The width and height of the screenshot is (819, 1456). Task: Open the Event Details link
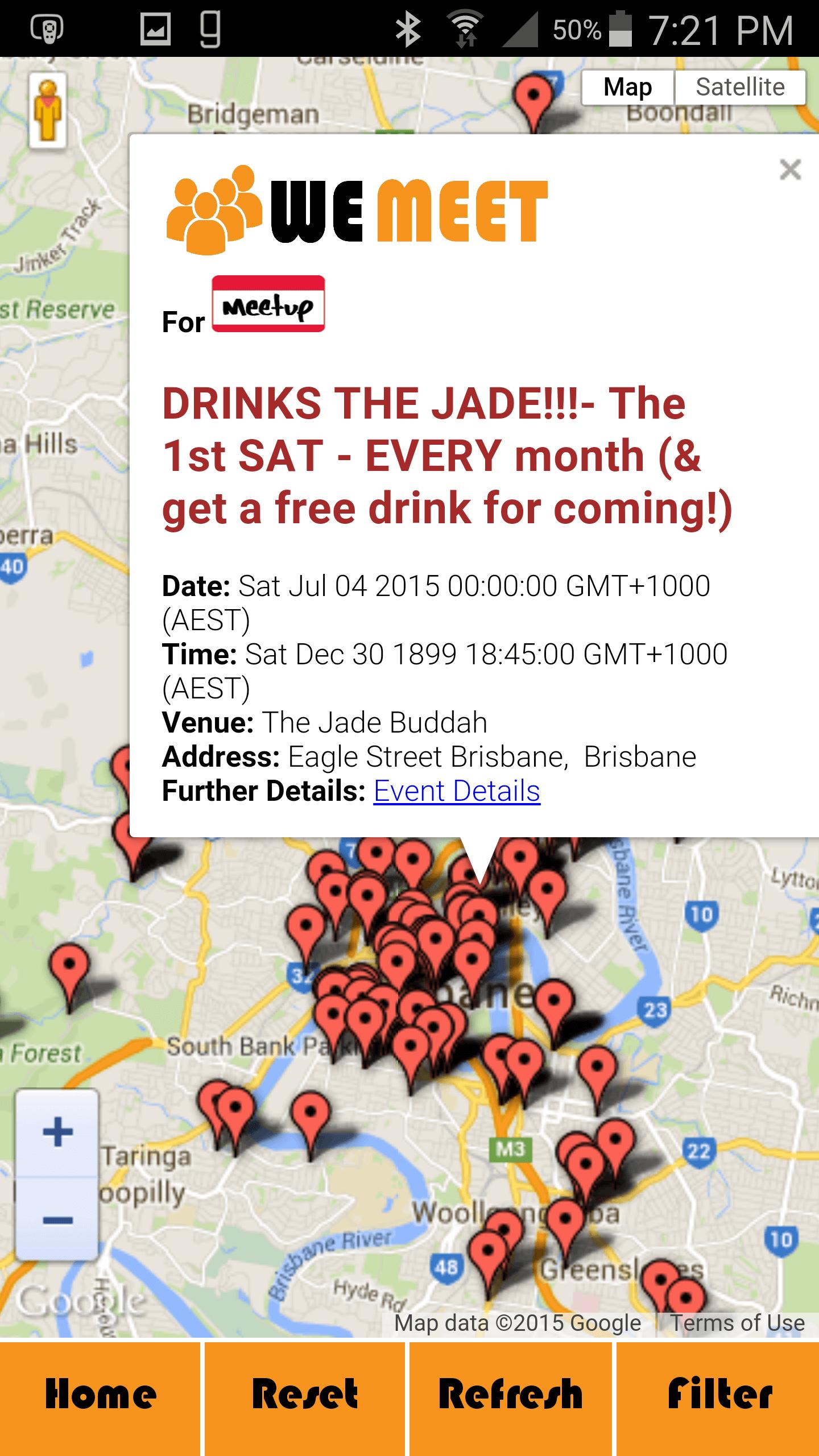pos(456,791)
